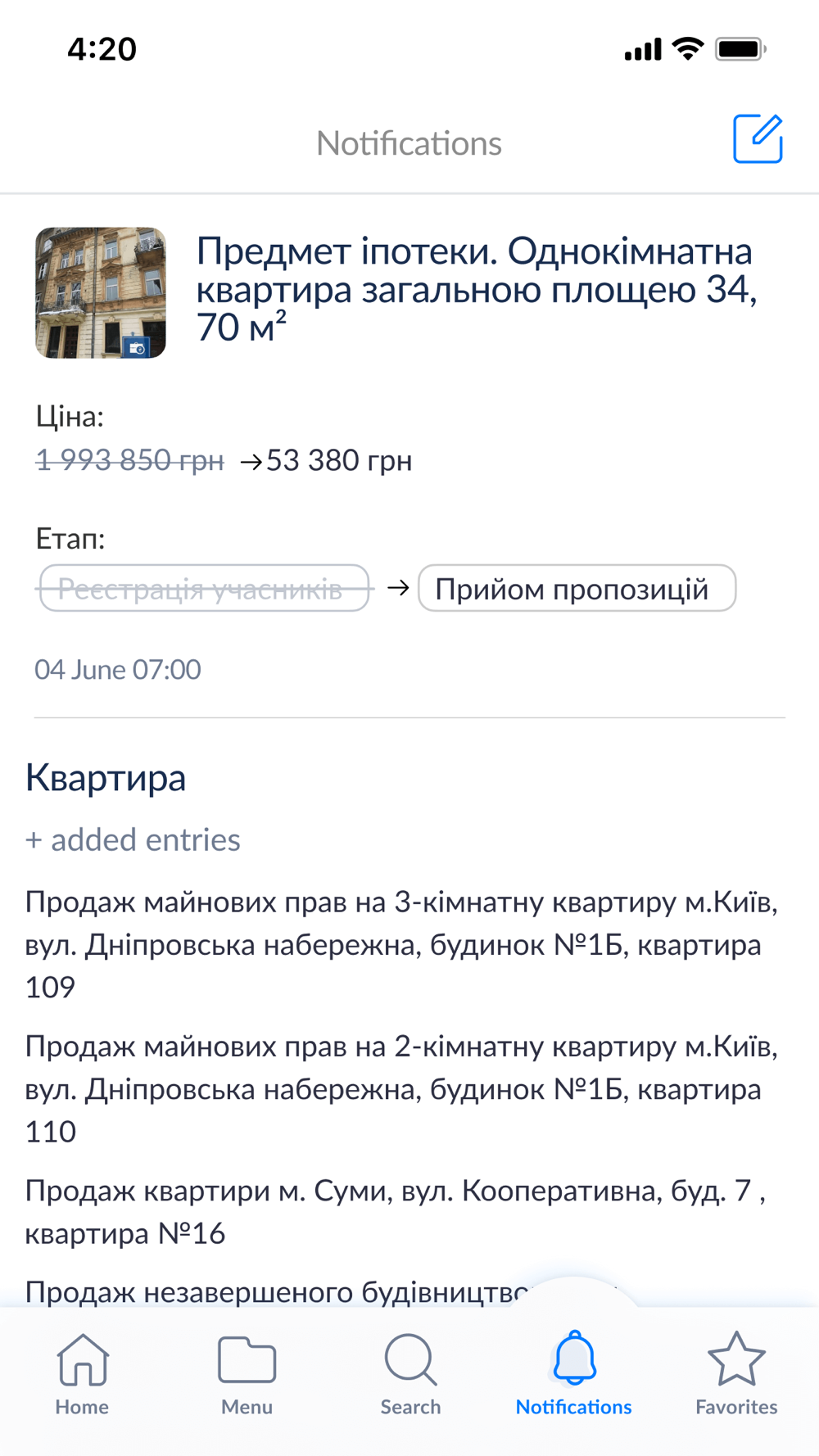819x1456 pixels.
Task: Switch to the Menu tab
Action: pos(247,1374)
